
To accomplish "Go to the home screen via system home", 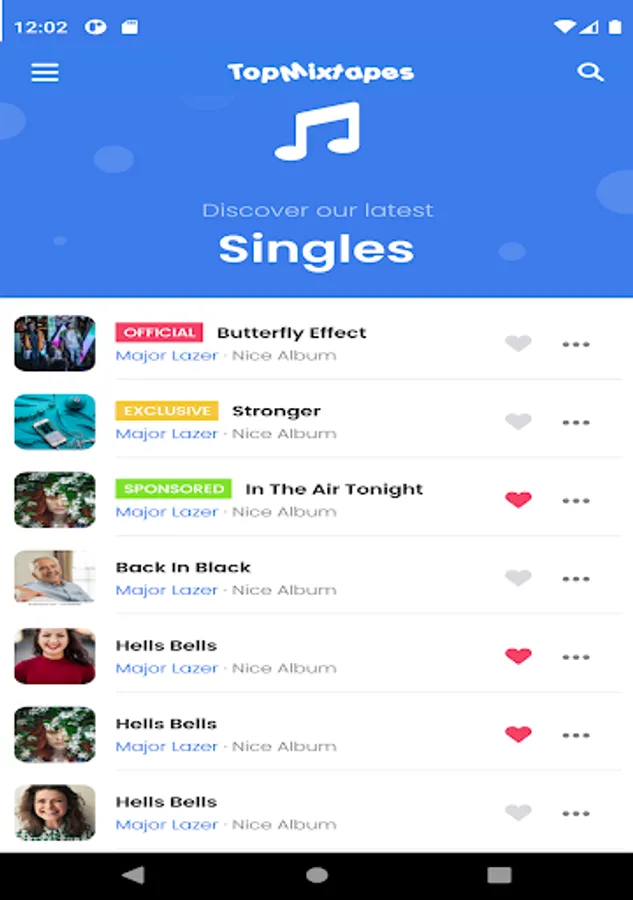I will (x=317, y=875).
